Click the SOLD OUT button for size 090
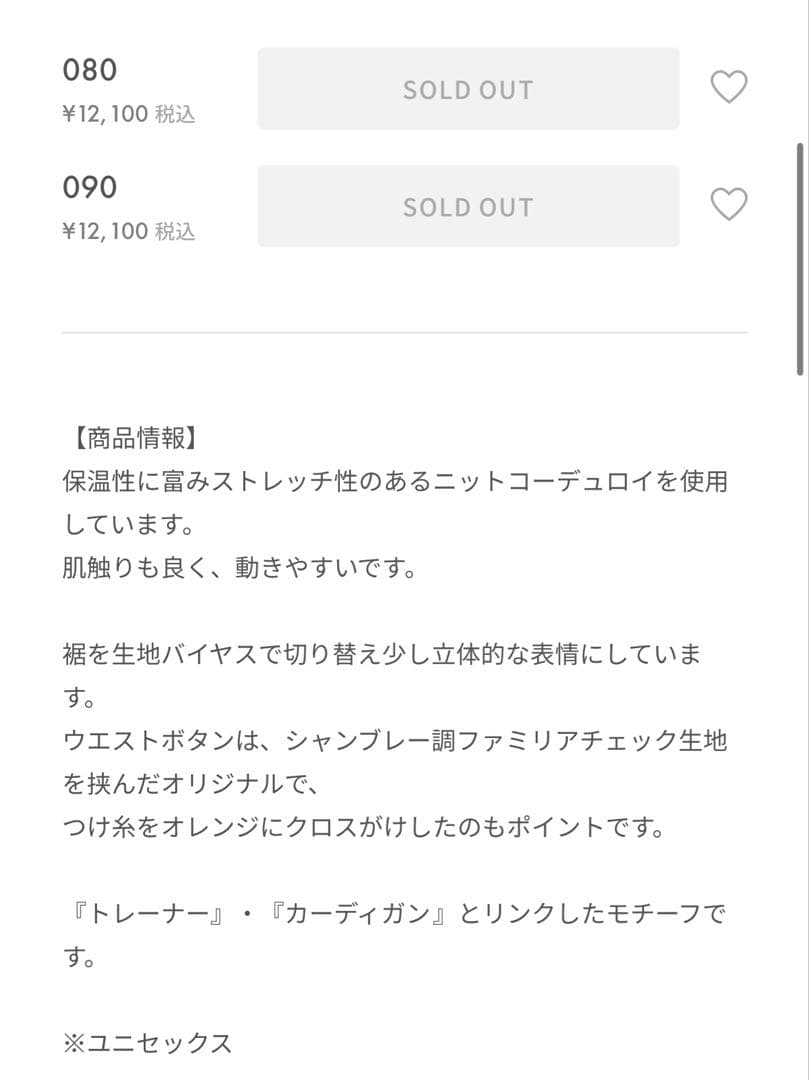The width and height of the screenshot is (809, 1080). click(x=467, y=206)
